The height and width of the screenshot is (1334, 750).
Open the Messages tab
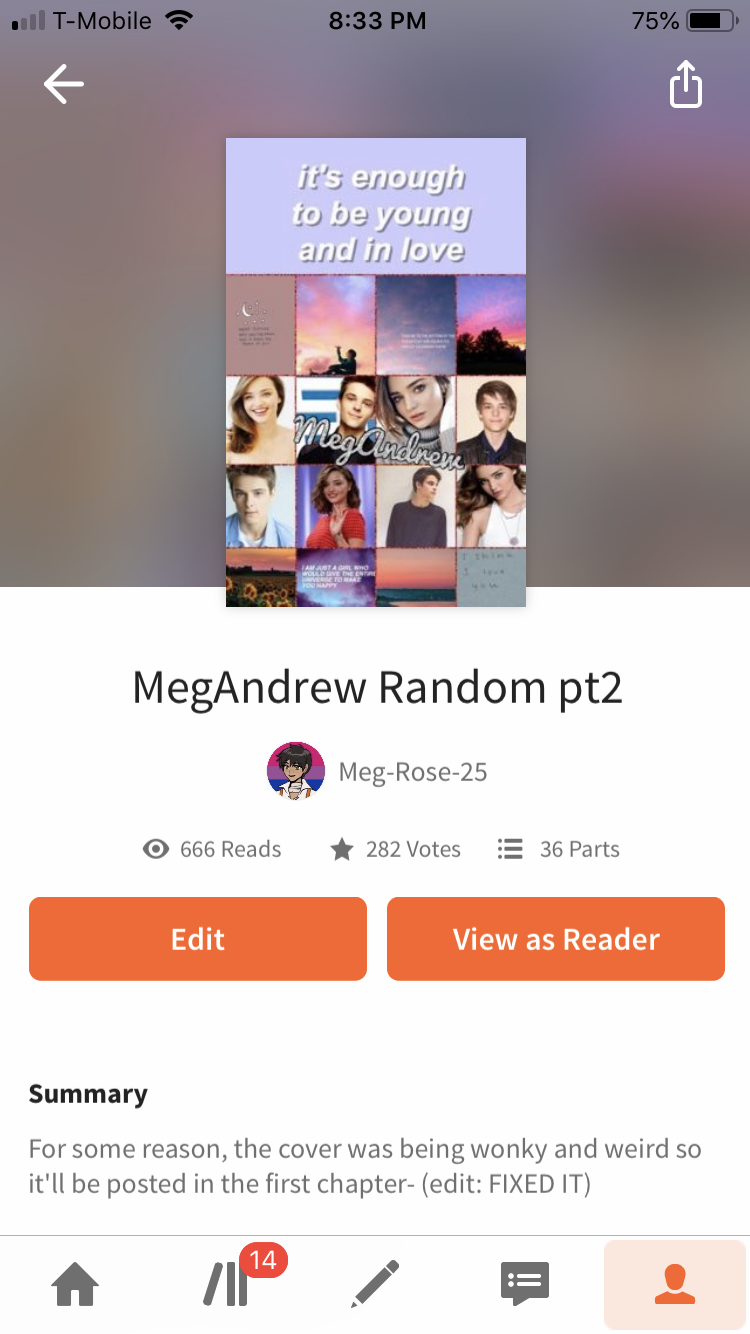click(525, 1284)
